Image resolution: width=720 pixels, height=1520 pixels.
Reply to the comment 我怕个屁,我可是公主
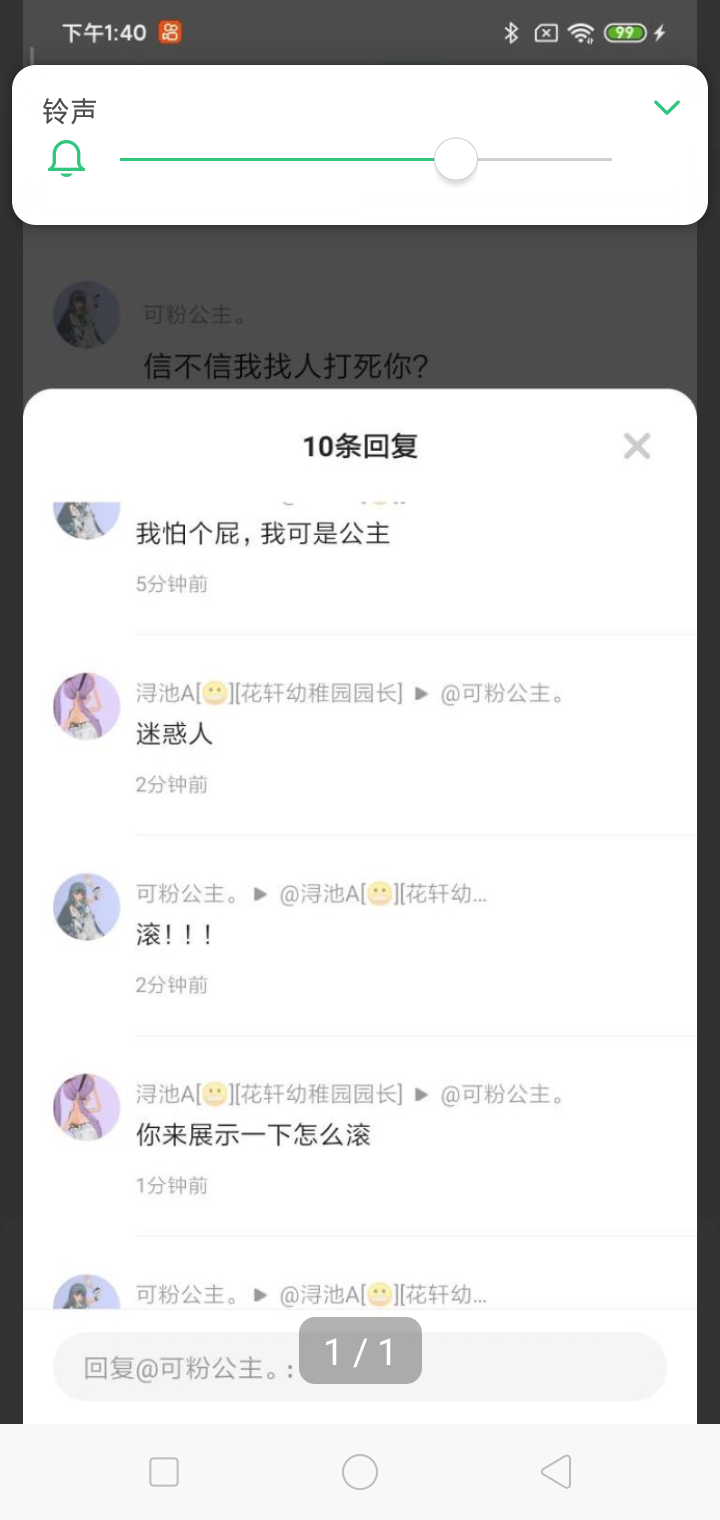(x=263, y=534)
